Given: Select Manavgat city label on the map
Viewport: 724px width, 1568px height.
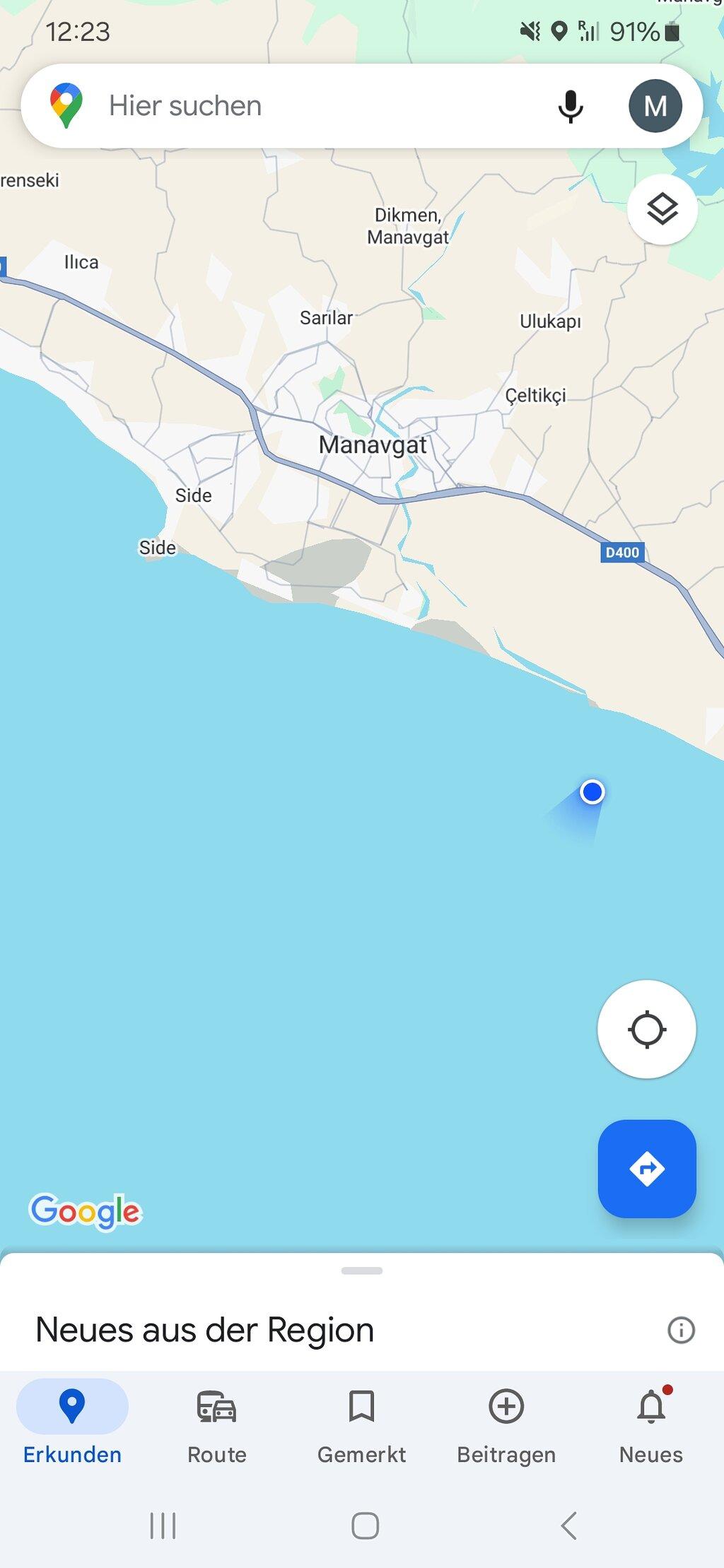Looking at the screenshot, I should 373,445.
